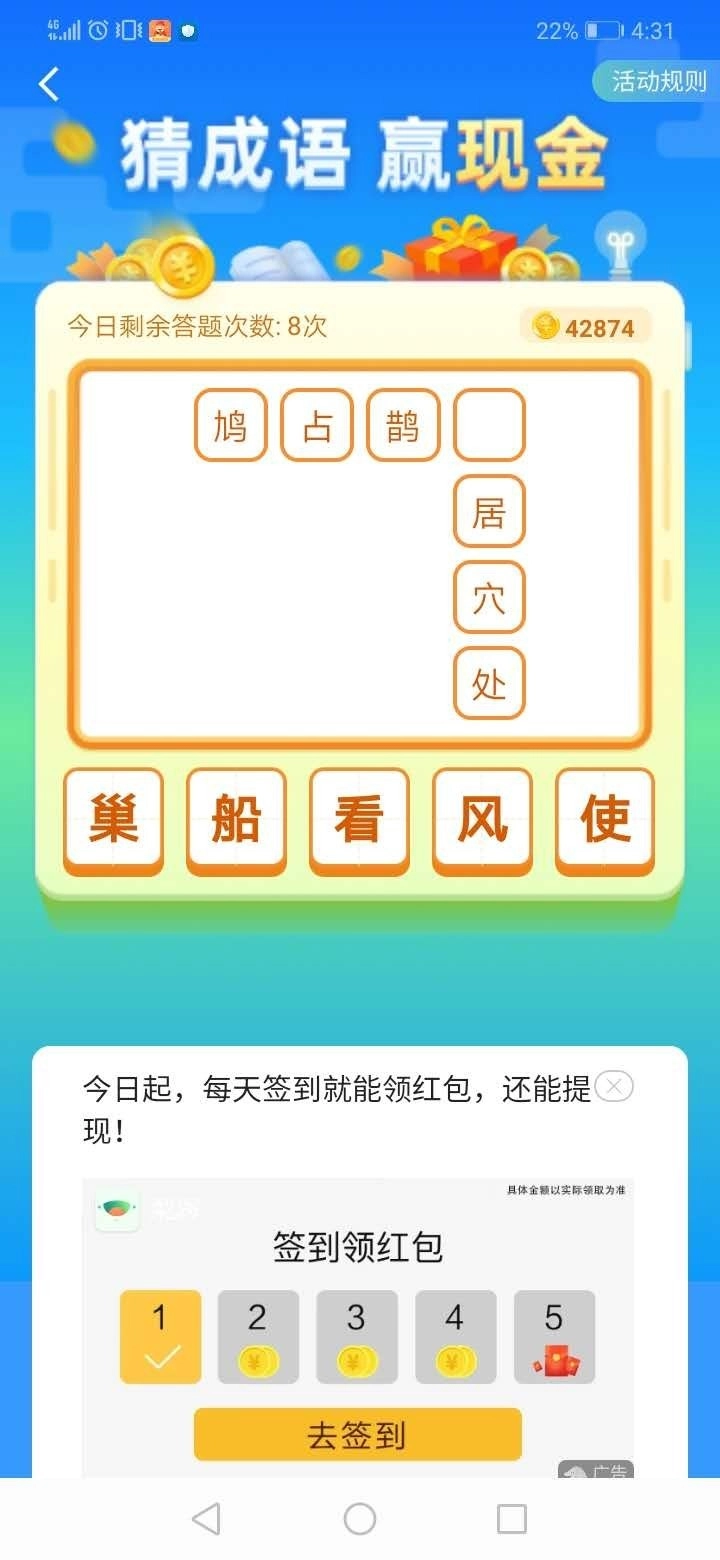Viewport: 720px width, 1560px height.
Task: Open the coin balance 42874
Action: (585, 327)
